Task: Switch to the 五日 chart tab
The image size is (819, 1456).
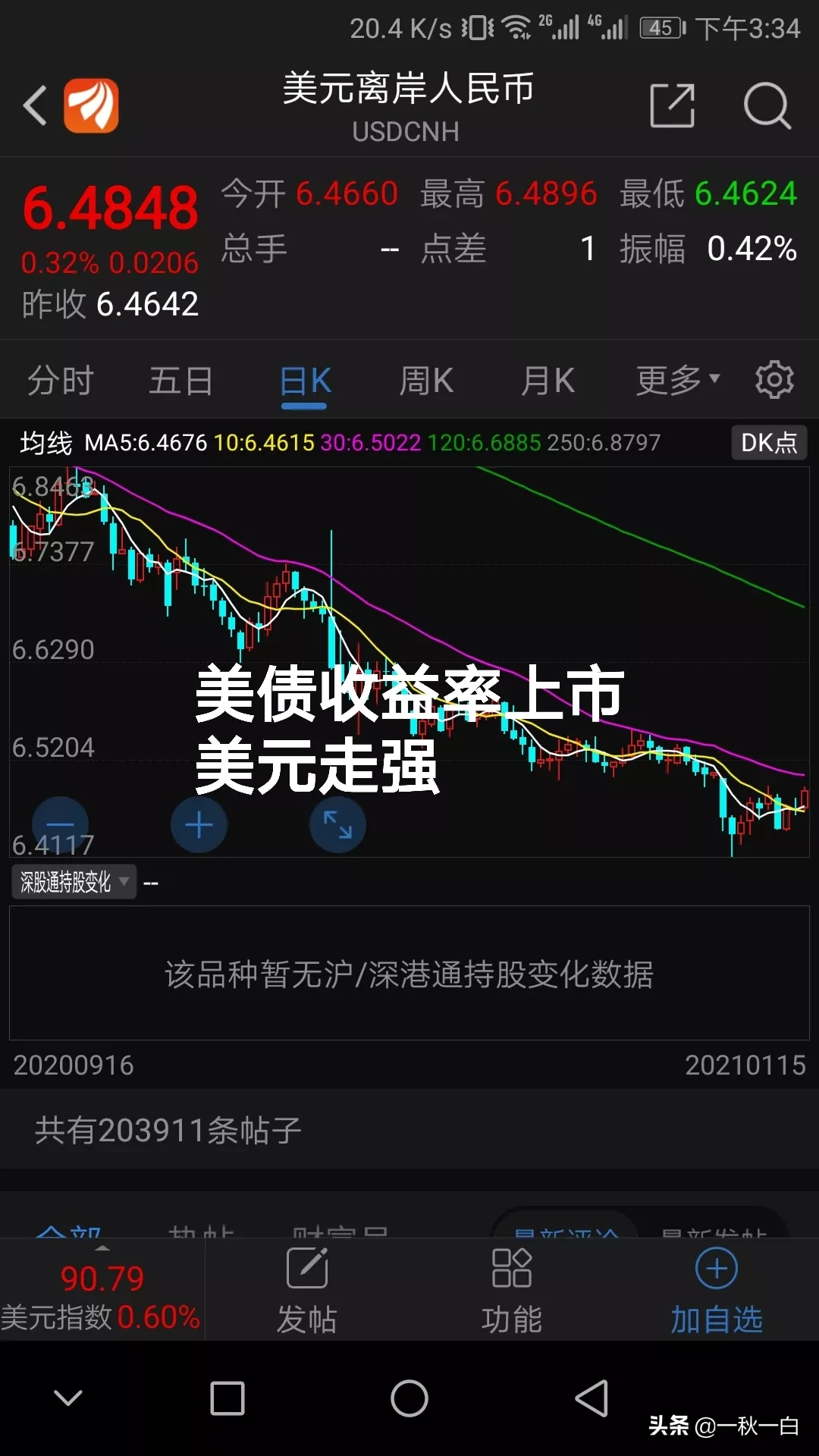Action: tap(180, 380)
